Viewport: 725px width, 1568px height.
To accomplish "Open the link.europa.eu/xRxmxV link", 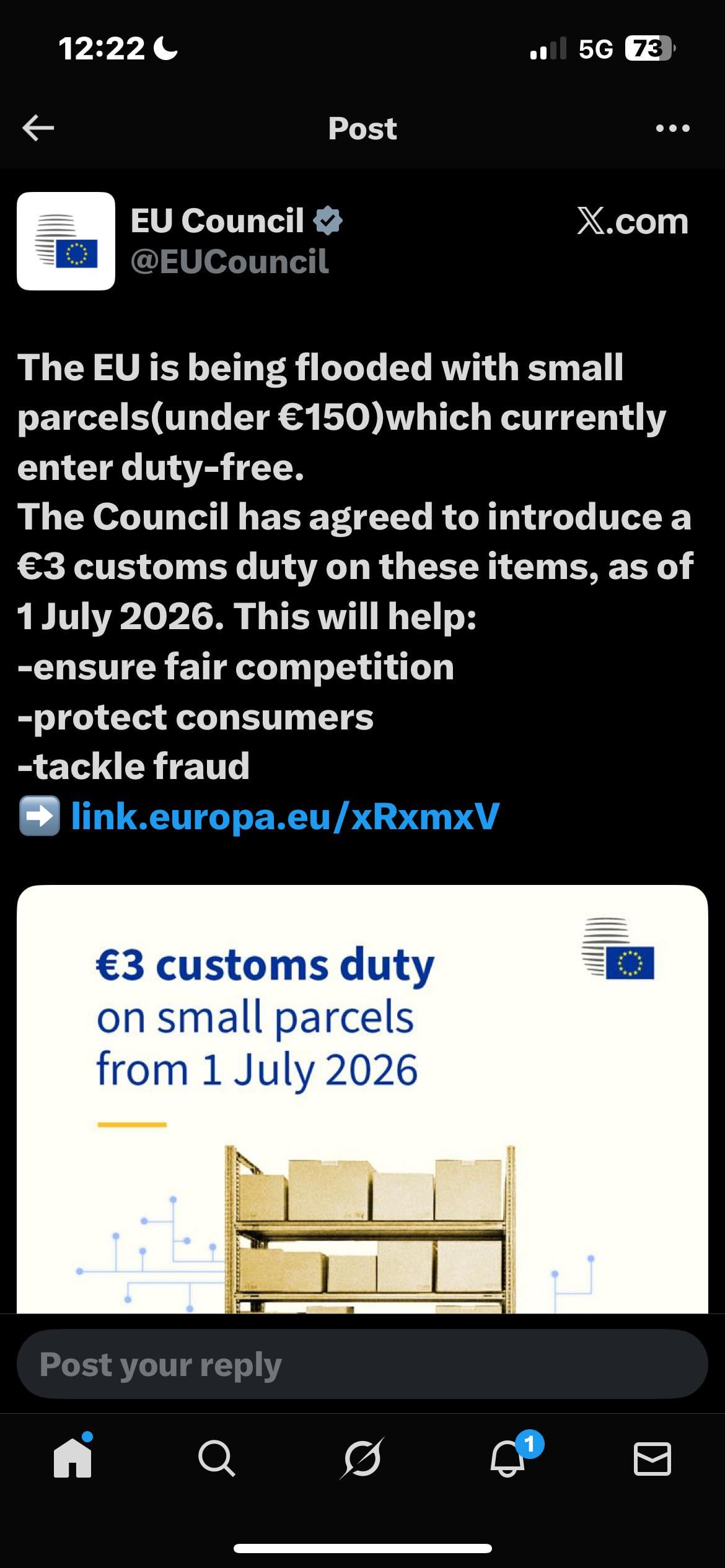I will pyautogui.click(x=285, y=816).
